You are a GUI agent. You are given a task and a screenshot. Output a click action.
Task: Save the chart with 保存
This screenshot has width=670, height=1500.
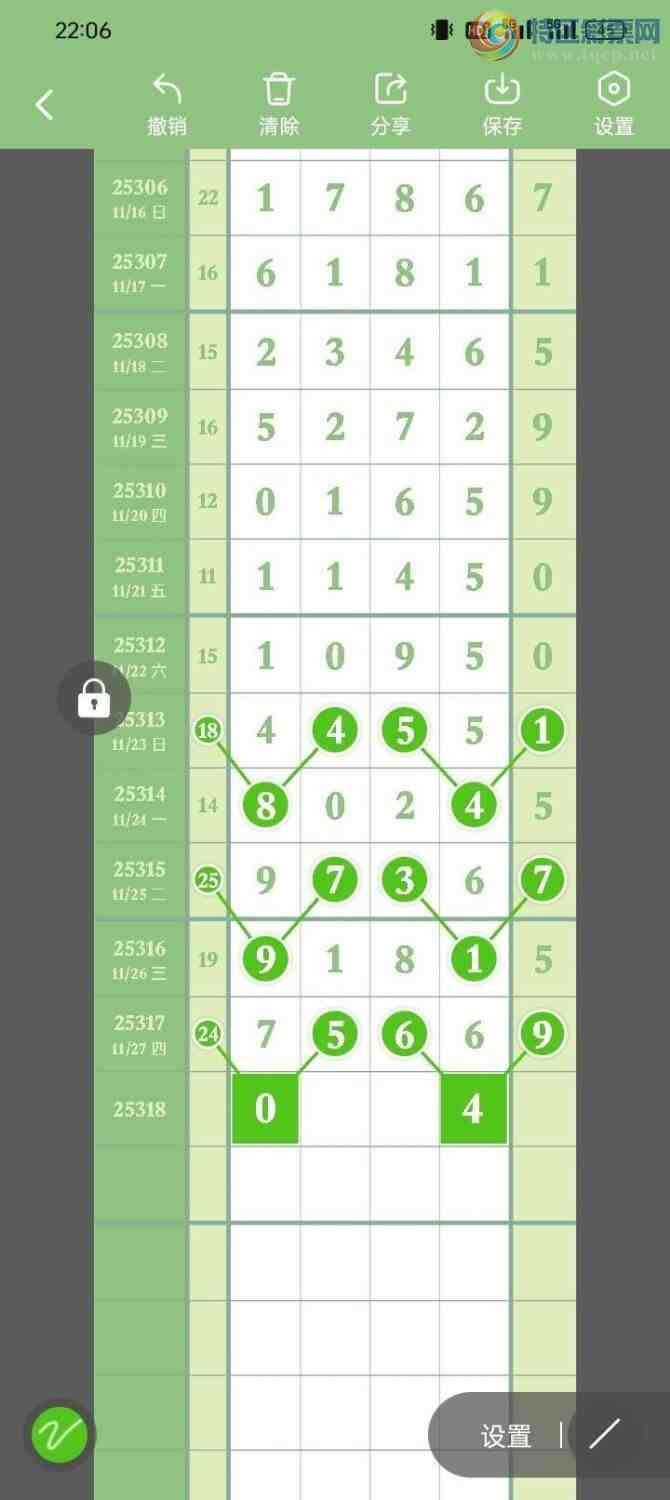[x=502, y=104]
